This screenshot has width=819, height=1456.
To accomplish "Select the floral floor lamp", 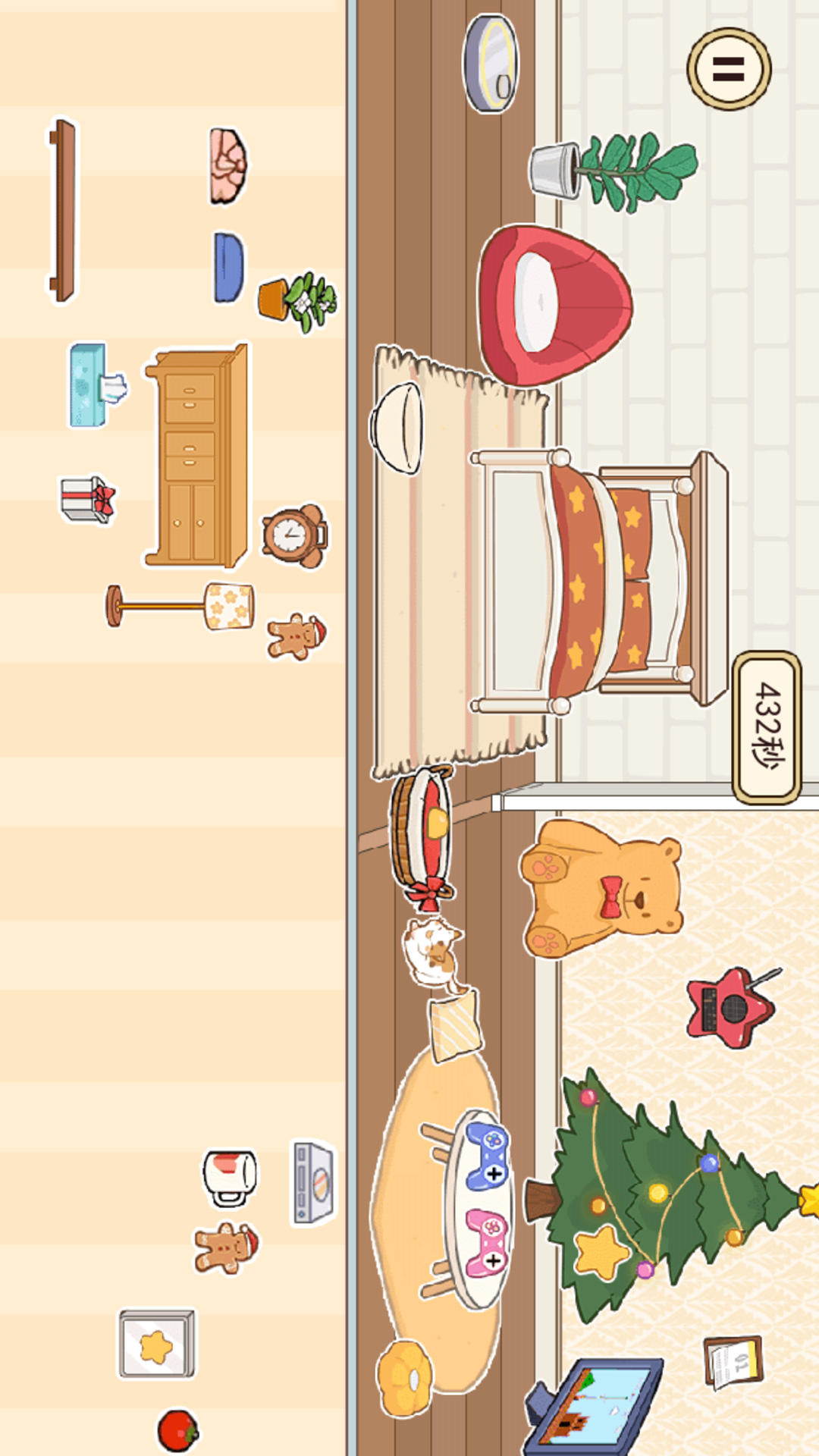I will tap(182, 606).
